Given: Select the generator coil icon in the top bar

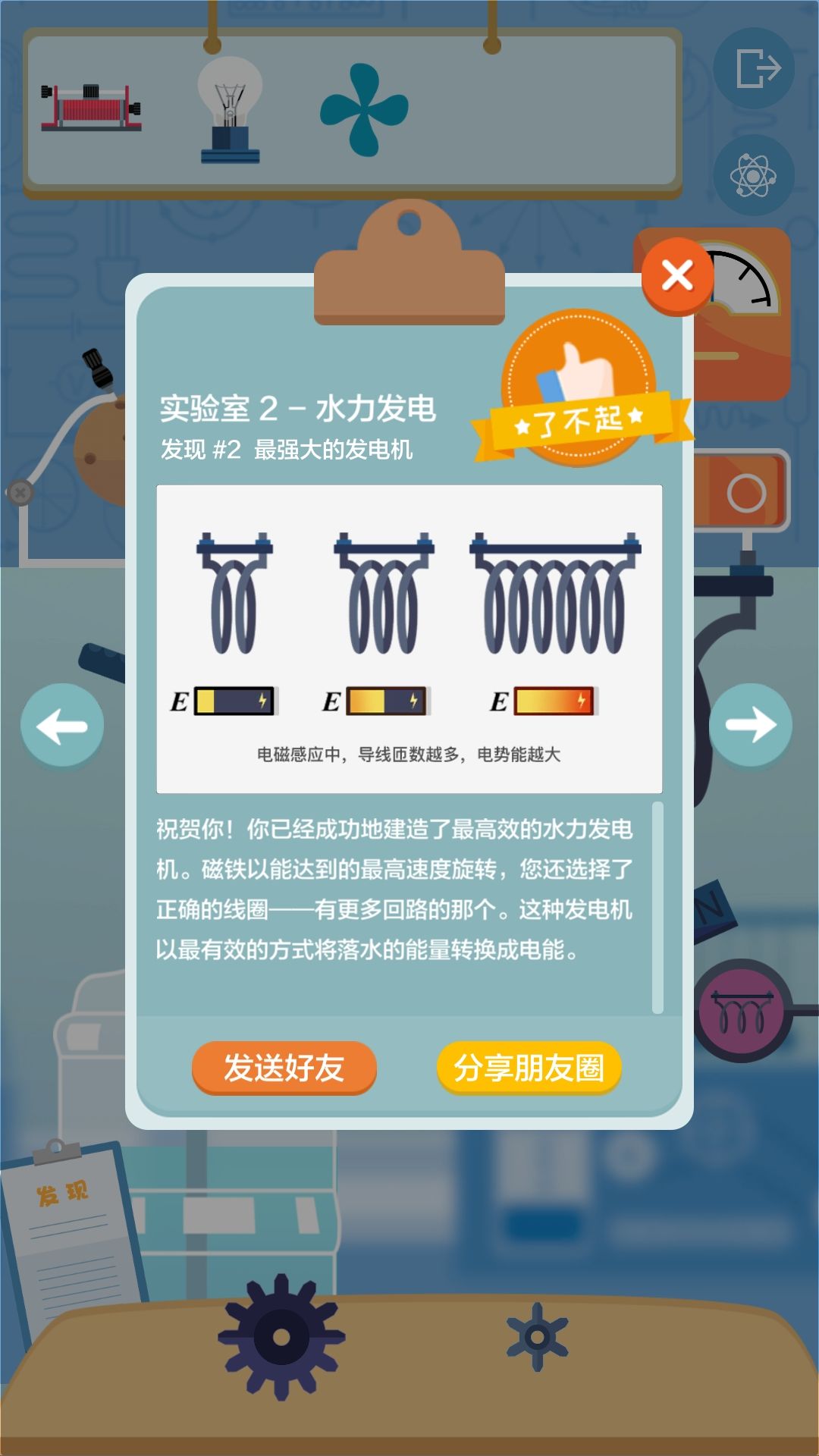Looking at the screenshot, I should tap(91, 106).
